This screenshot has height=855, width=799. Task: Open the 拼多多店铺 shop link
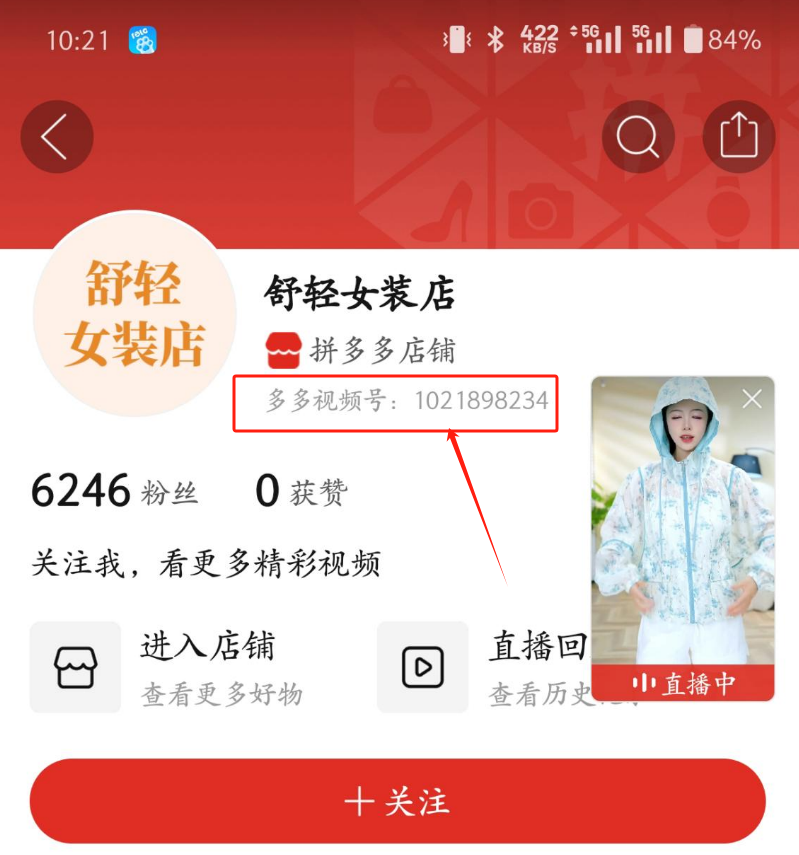click(360, 350)
